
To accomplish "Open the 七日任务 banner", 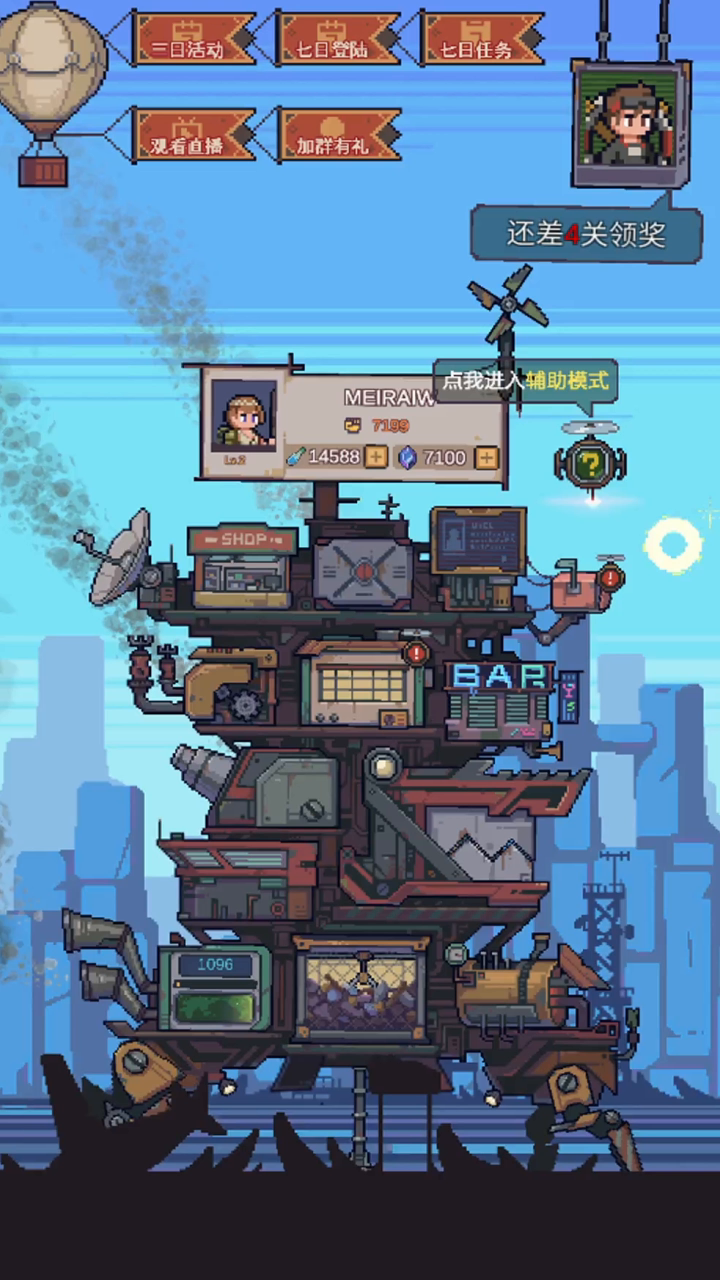I will [483, 39].
